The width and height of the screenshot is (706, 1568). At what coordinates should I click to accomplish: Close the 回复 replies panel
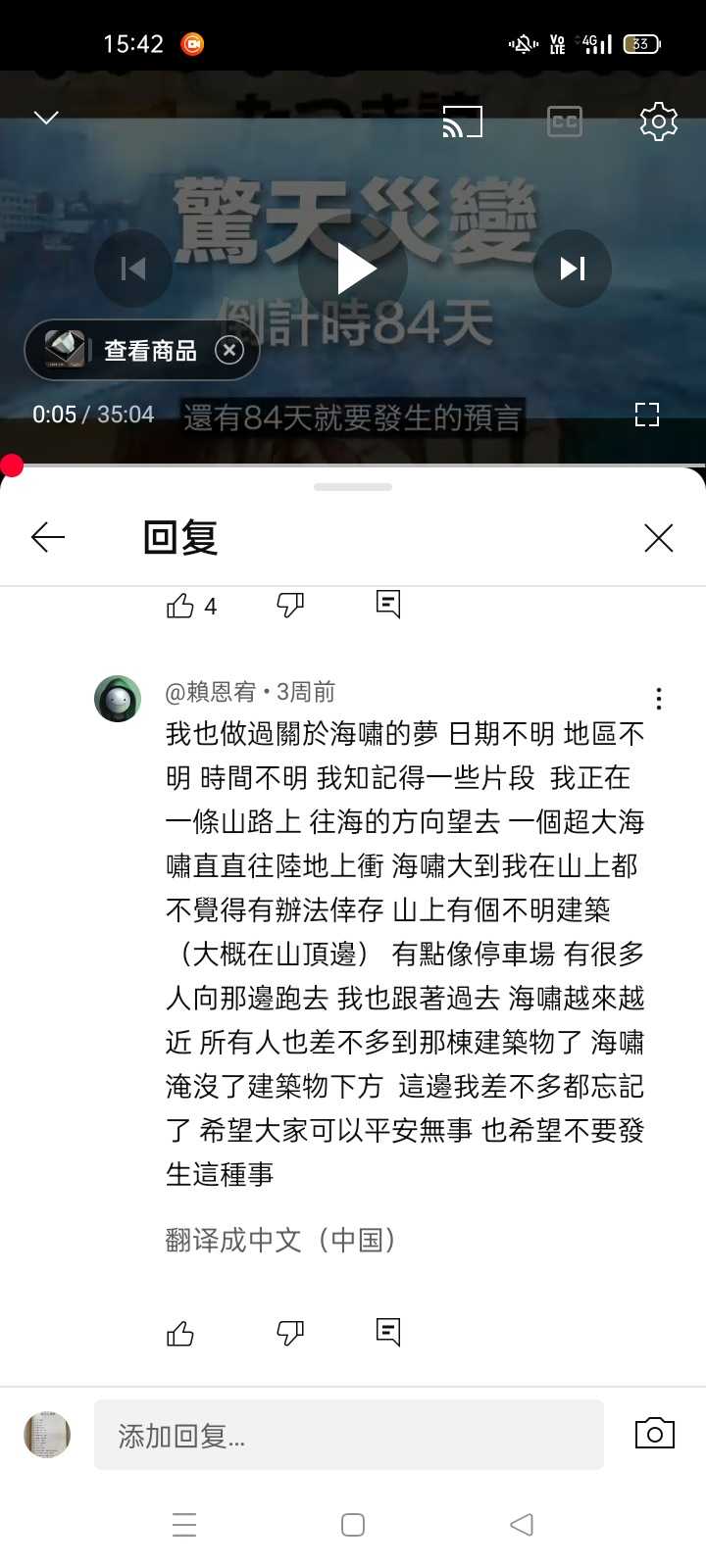point(658,537)
